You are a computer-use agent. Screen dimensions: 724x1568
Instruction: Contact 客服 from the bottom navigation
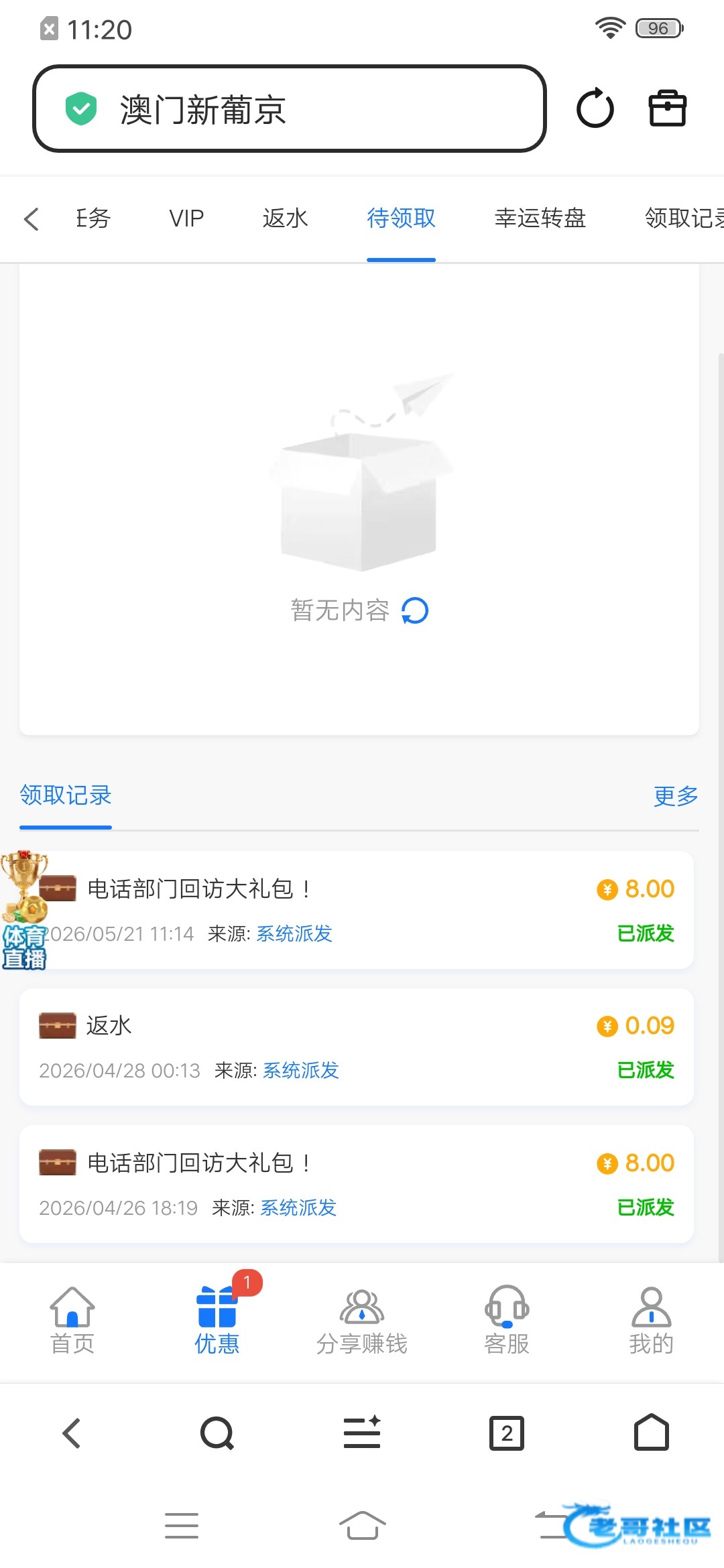(507, 1320)
